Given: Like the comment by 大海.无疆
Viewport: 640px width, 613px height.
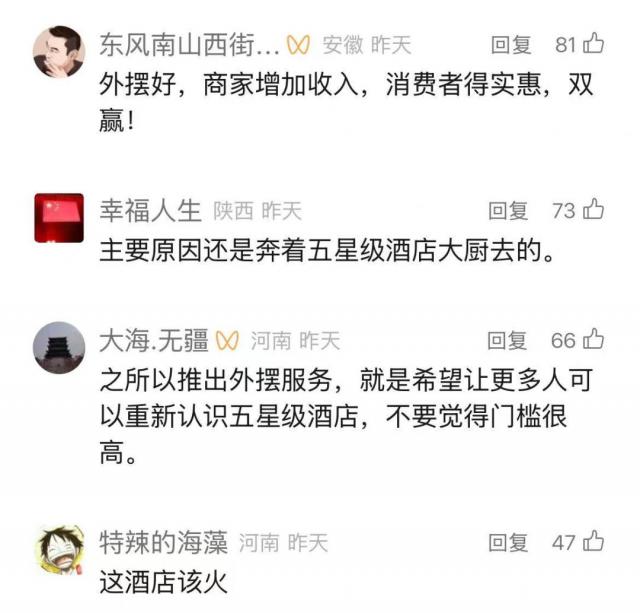Looking at the screenshot, I should (x=594, y=340).
